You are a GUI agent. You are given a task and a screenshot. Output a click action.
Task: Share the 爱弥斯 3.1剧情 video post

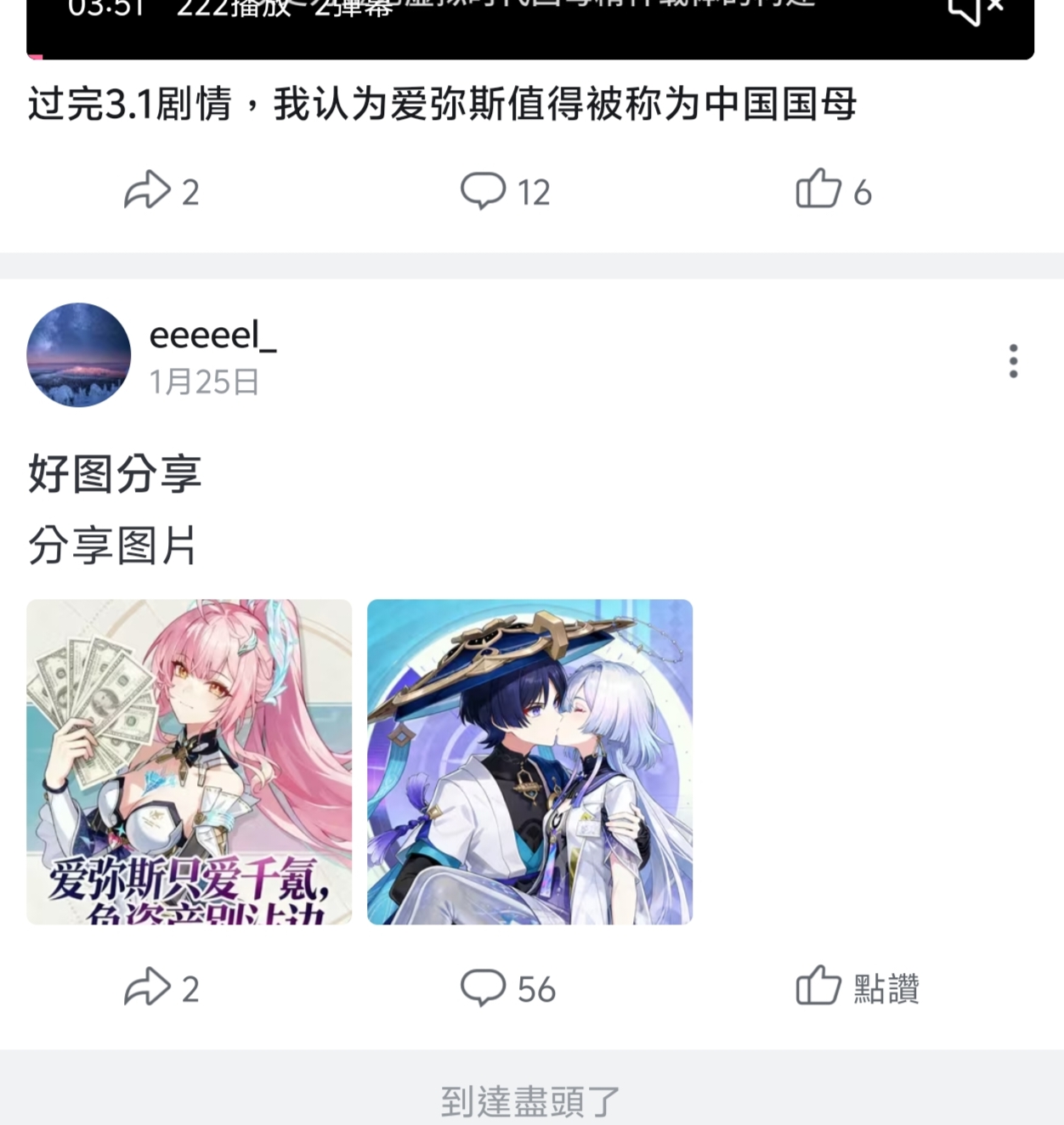160,191
